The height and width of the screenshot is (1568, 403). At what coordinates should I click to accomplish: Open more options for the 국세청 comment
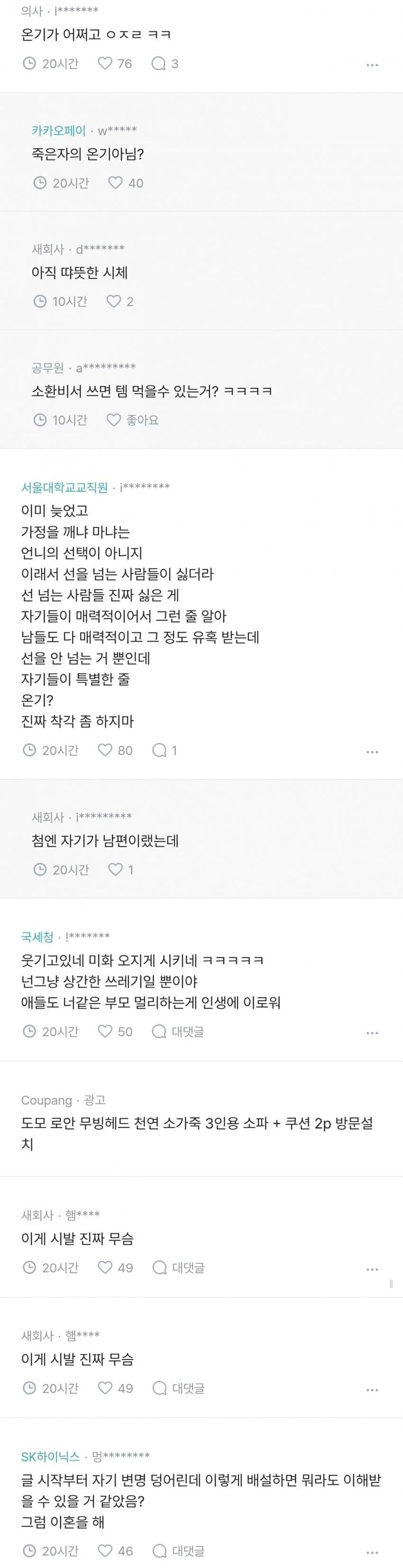pos(372,1033)
